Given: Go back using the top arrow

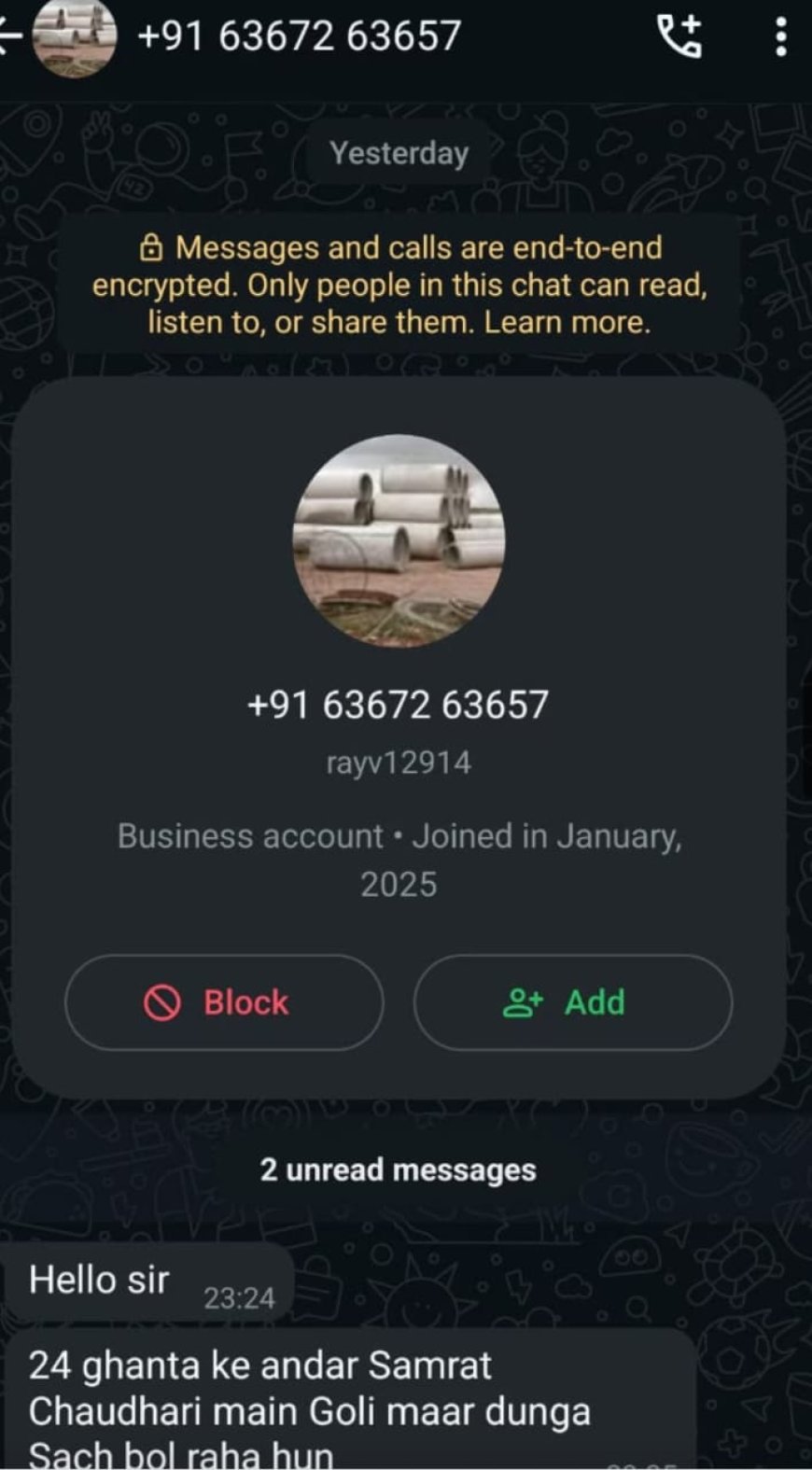Looking at the screenshot, I should pyautogui.click(x=9, y=35).
